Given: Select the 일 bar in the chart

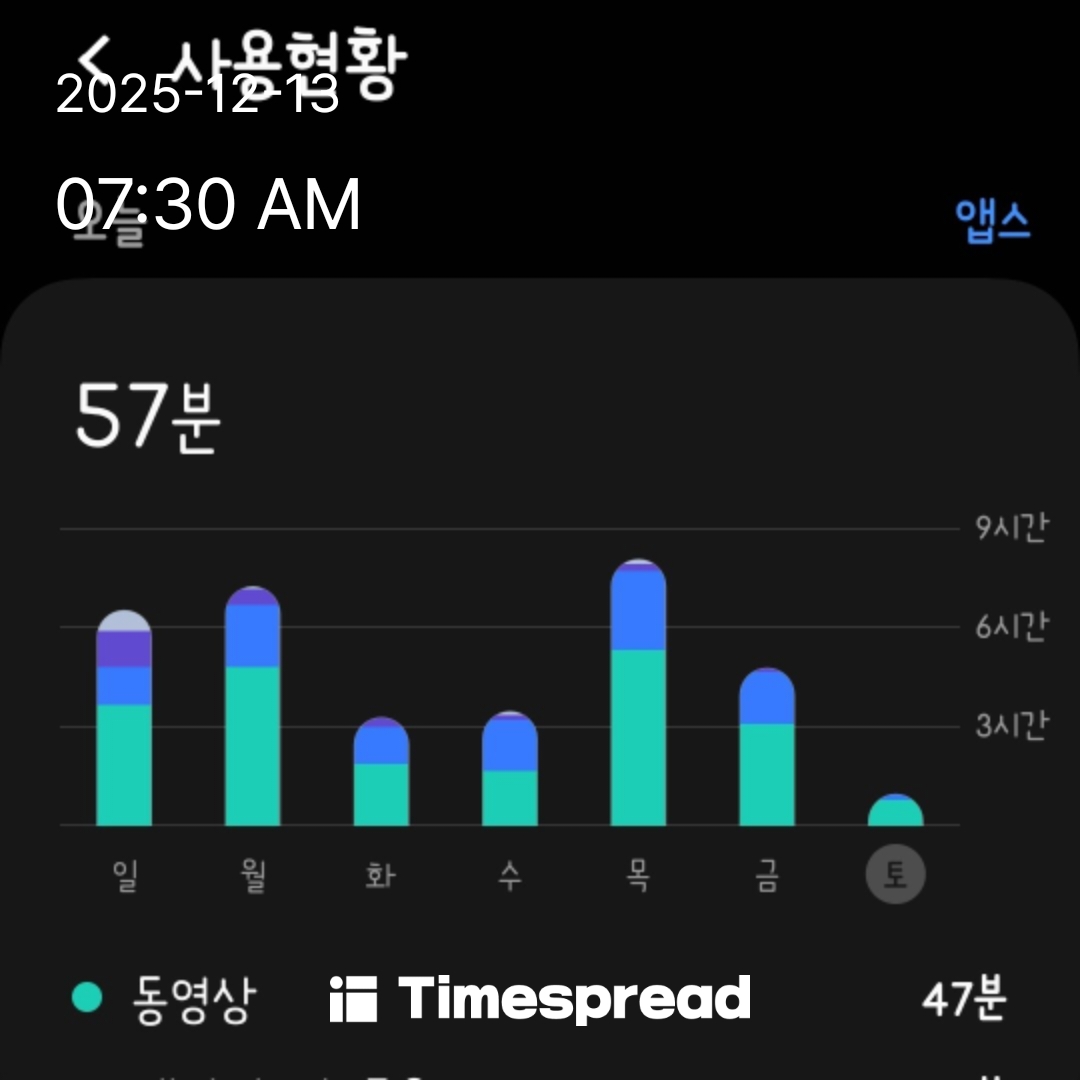Looking at the screenshot, I should click(124, 720).
